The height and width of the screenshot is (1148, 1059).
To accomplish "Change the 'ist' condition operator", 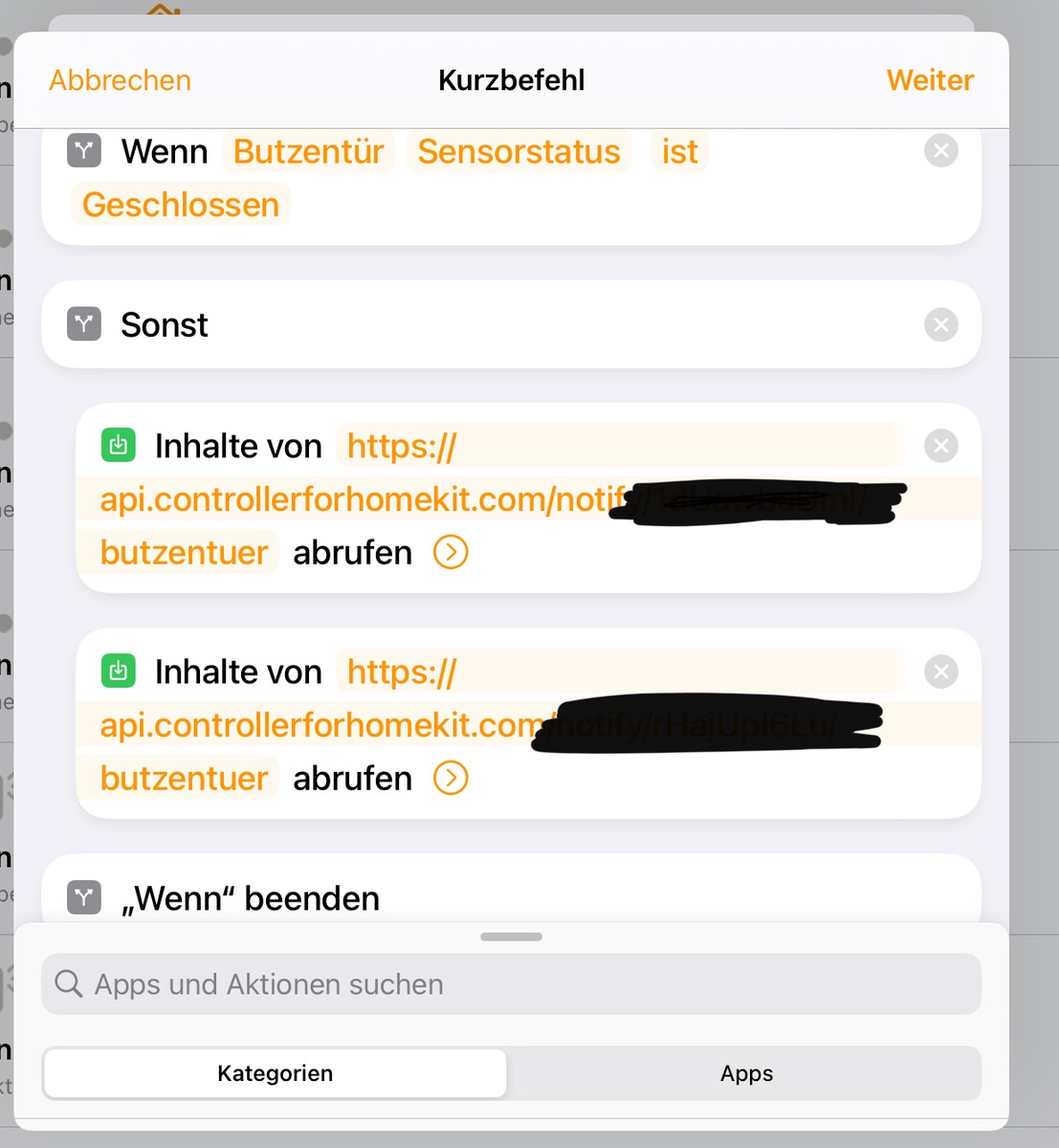I will pyautogui.click(x=679, y=152).
